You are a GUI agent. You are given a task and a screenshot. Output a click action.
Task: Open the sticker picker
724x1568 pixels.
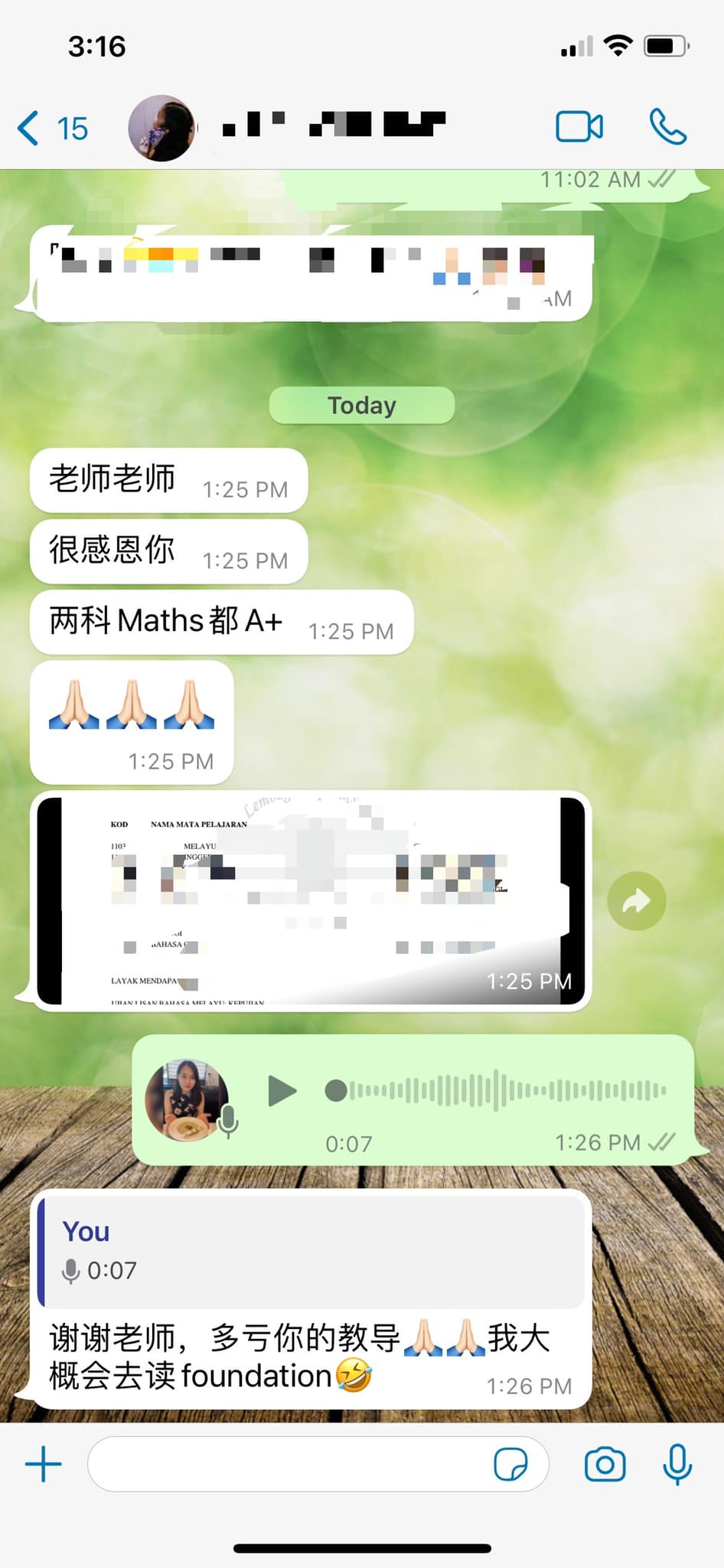(510, 1465)
